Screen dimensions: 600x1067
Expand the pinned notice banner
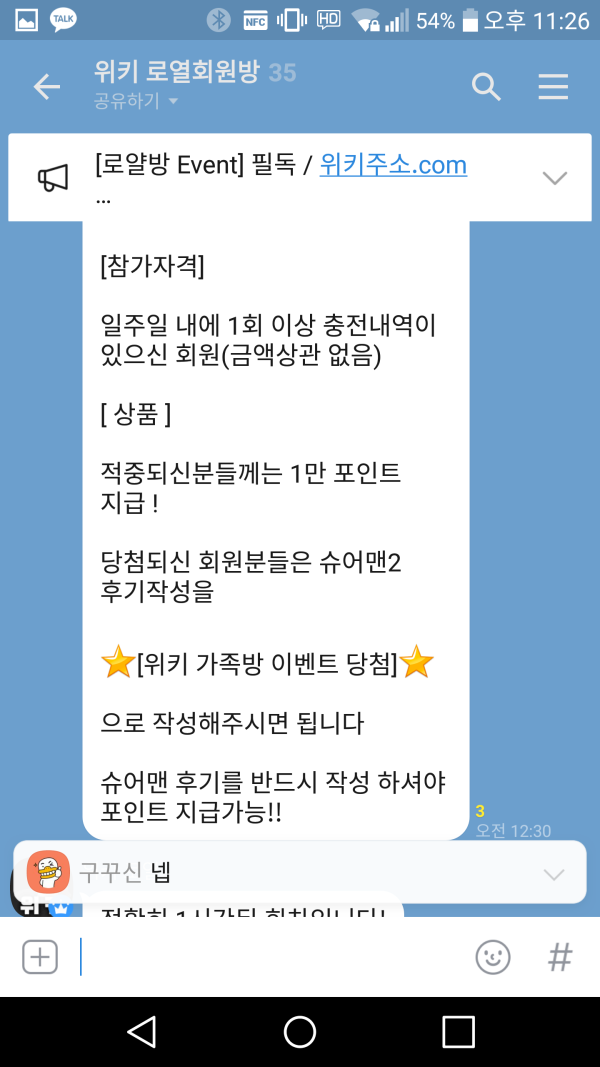(554, 178)
